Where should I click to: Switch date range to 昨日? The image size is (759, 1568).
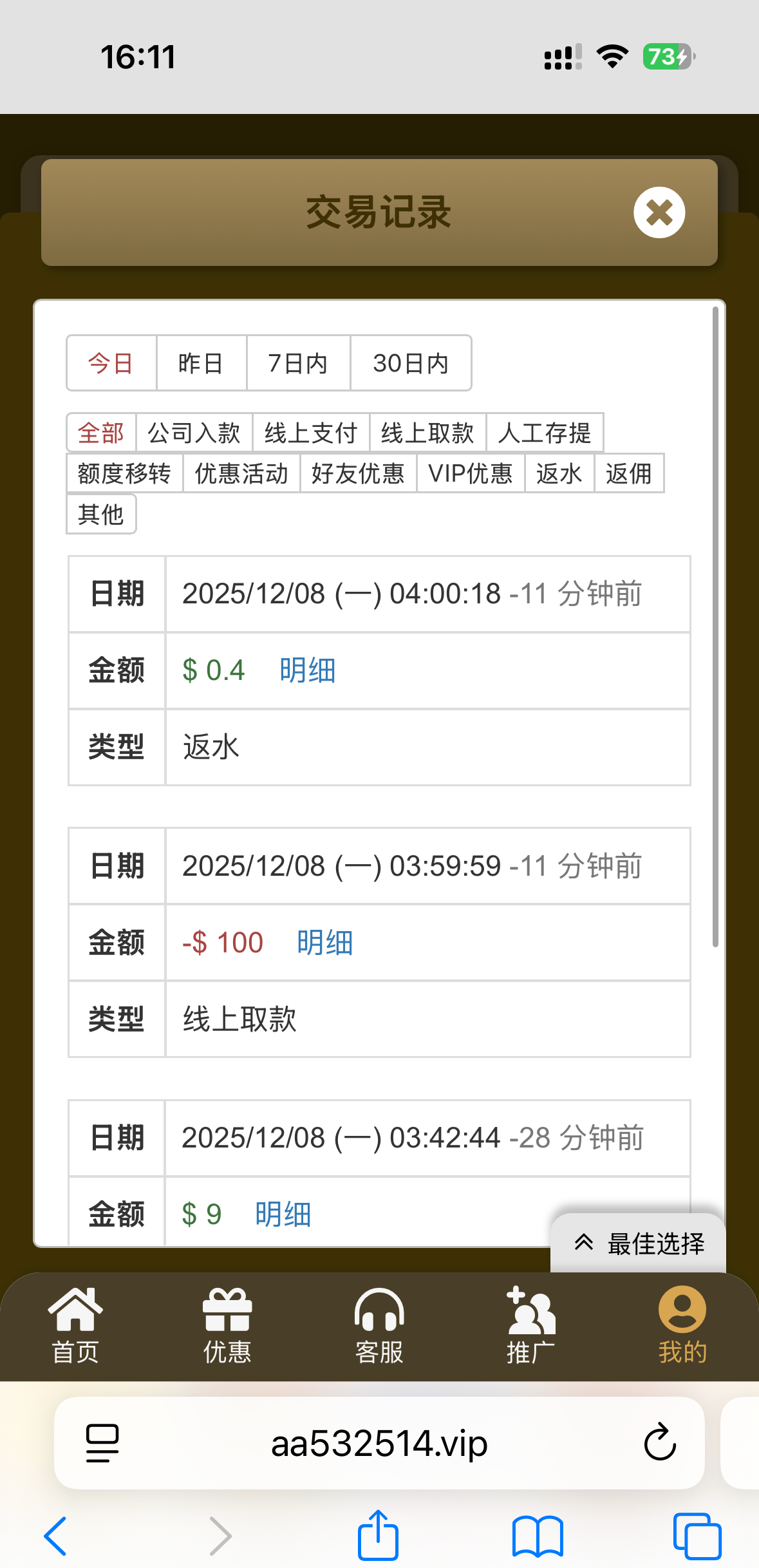click(201, 363)
